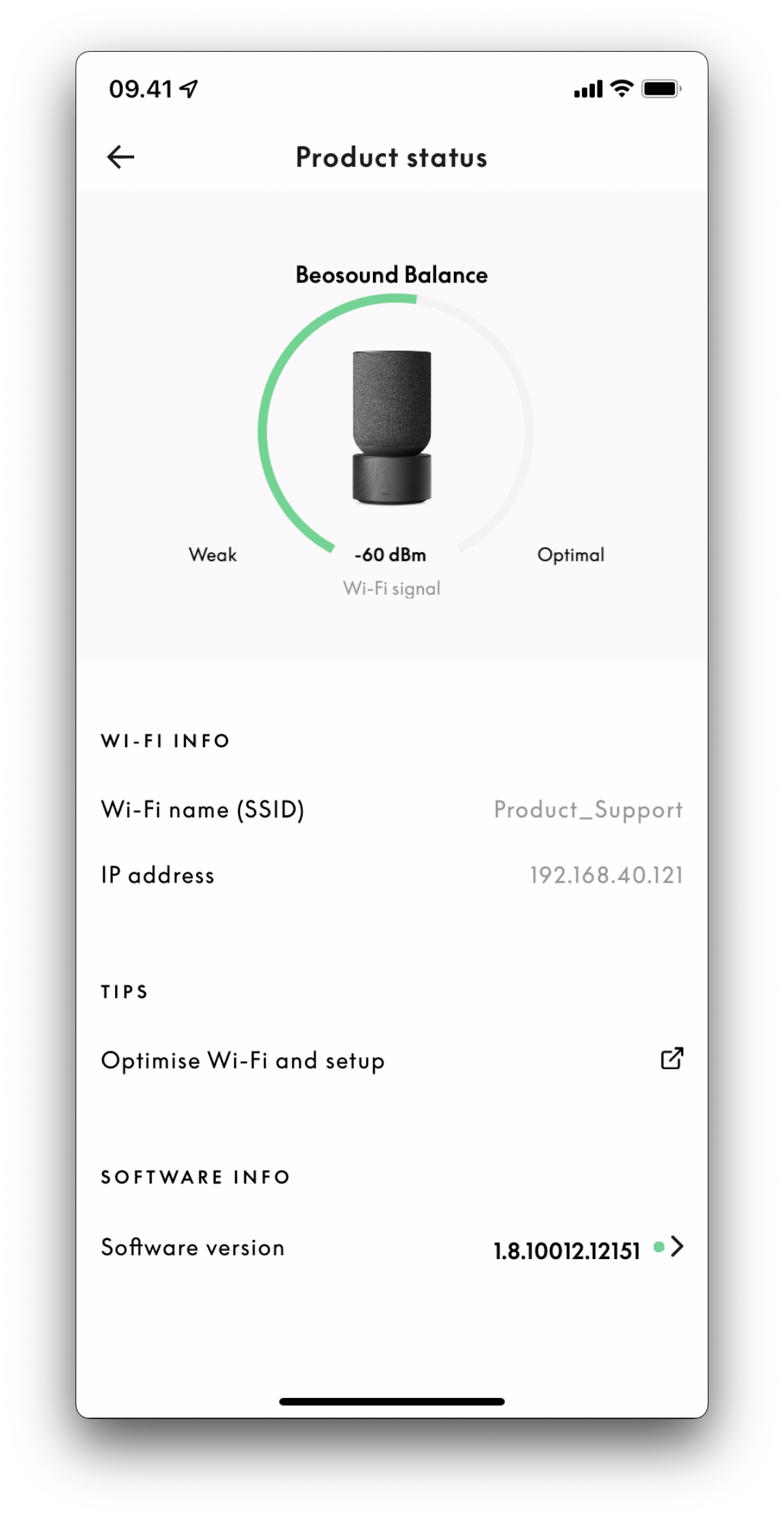Click the Beosound Balance name label
Screen dimensions: 784x1519
(391, 274)
